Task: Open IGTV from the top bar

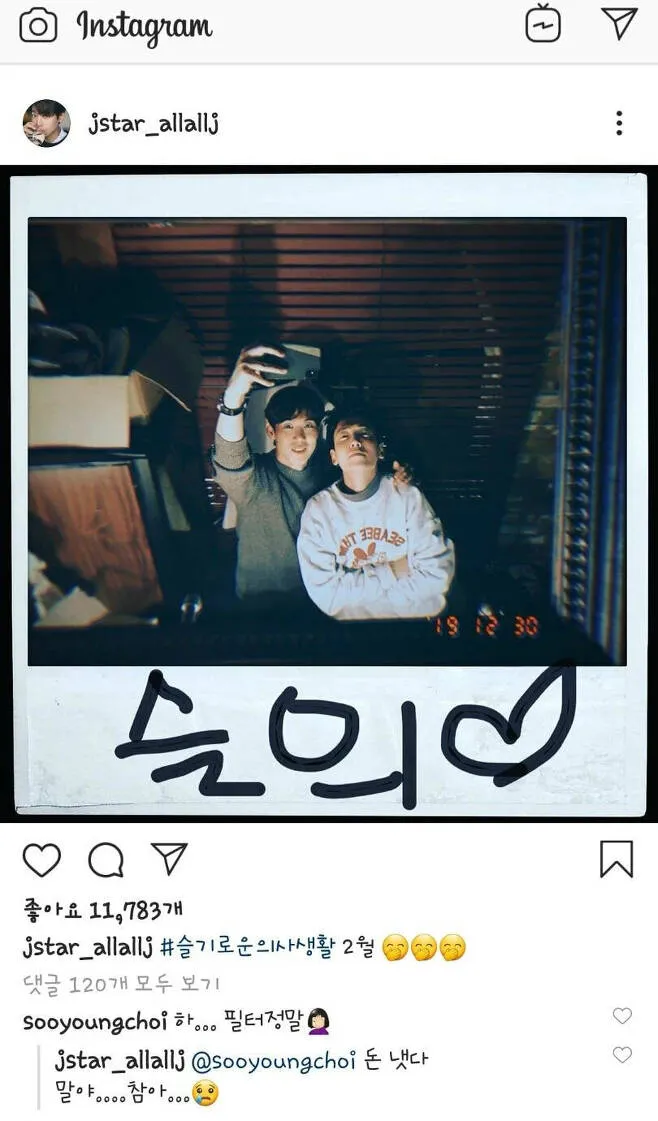Action: (x=544, y=24)
